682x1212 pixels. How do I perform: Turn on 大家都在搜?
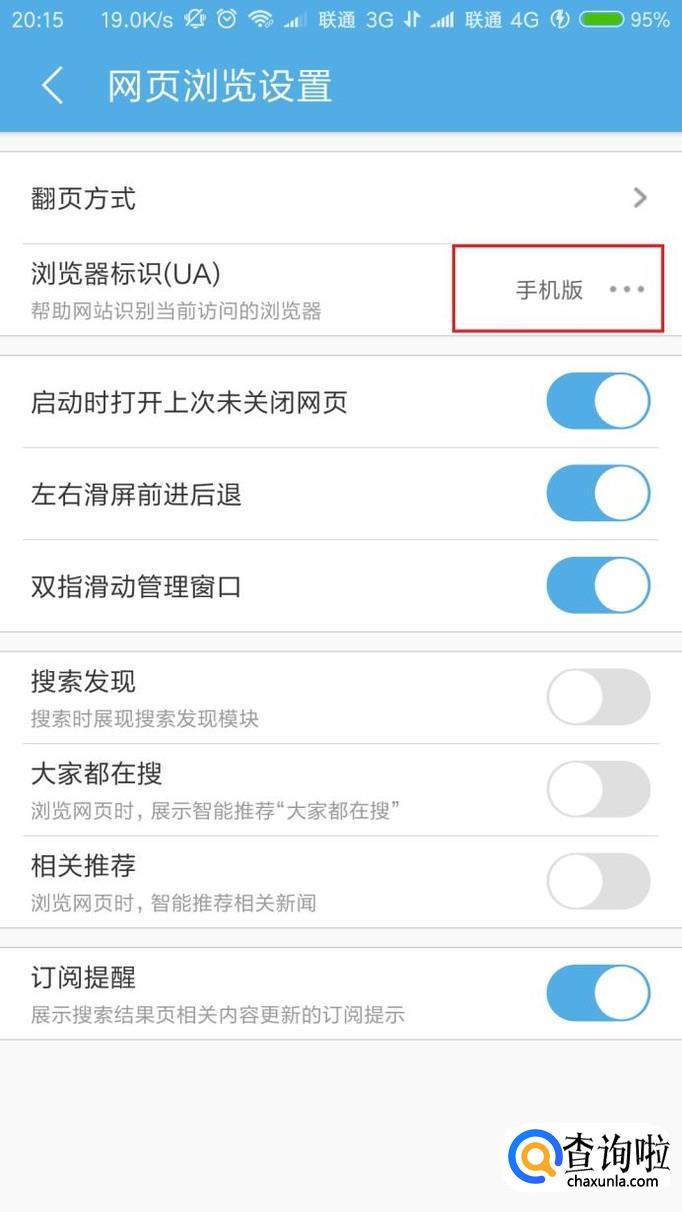(598, 789)
